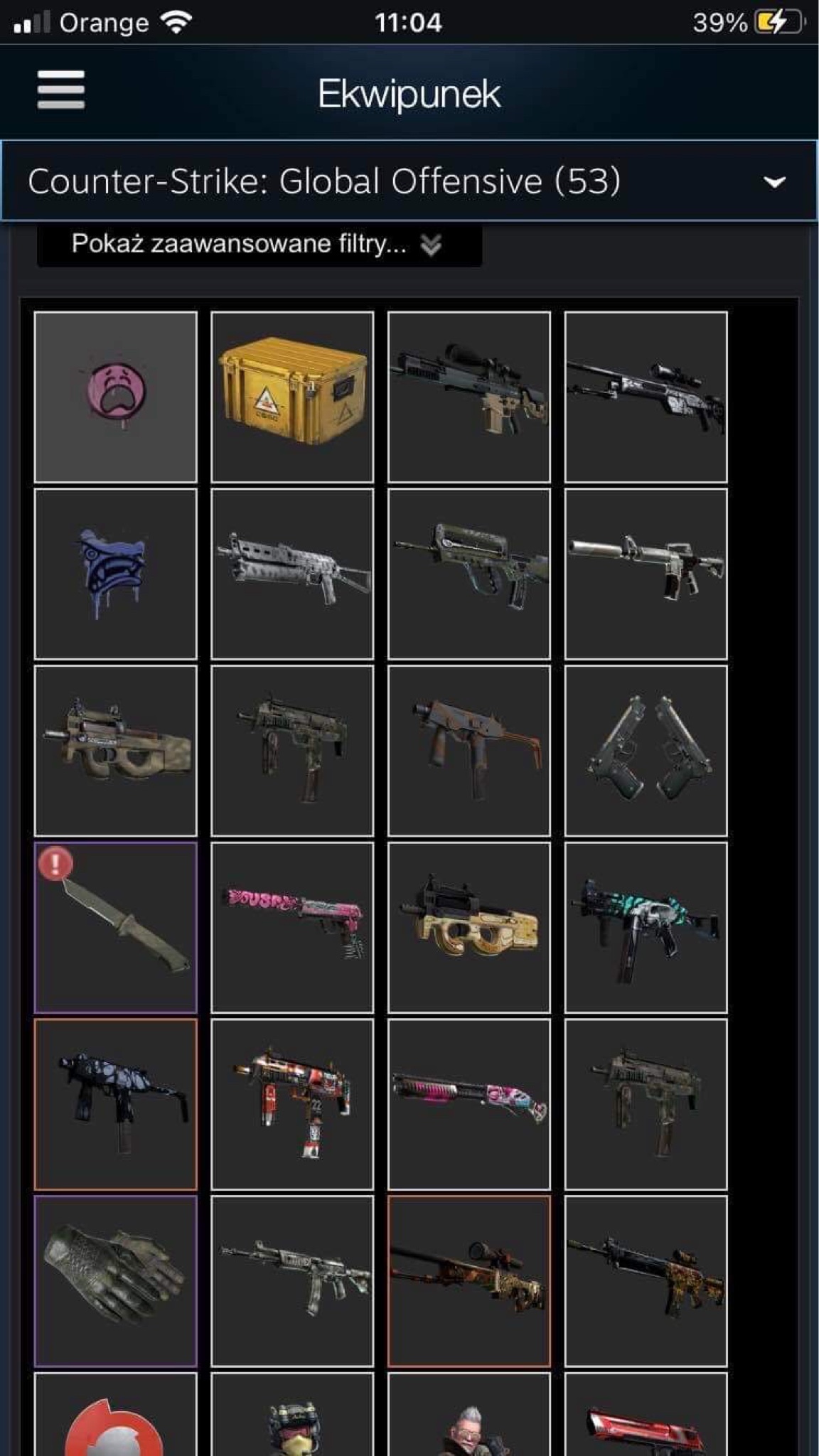Open the knife item with warning badge
This screenshot has height=1456, width=819.
coord(116,927)
